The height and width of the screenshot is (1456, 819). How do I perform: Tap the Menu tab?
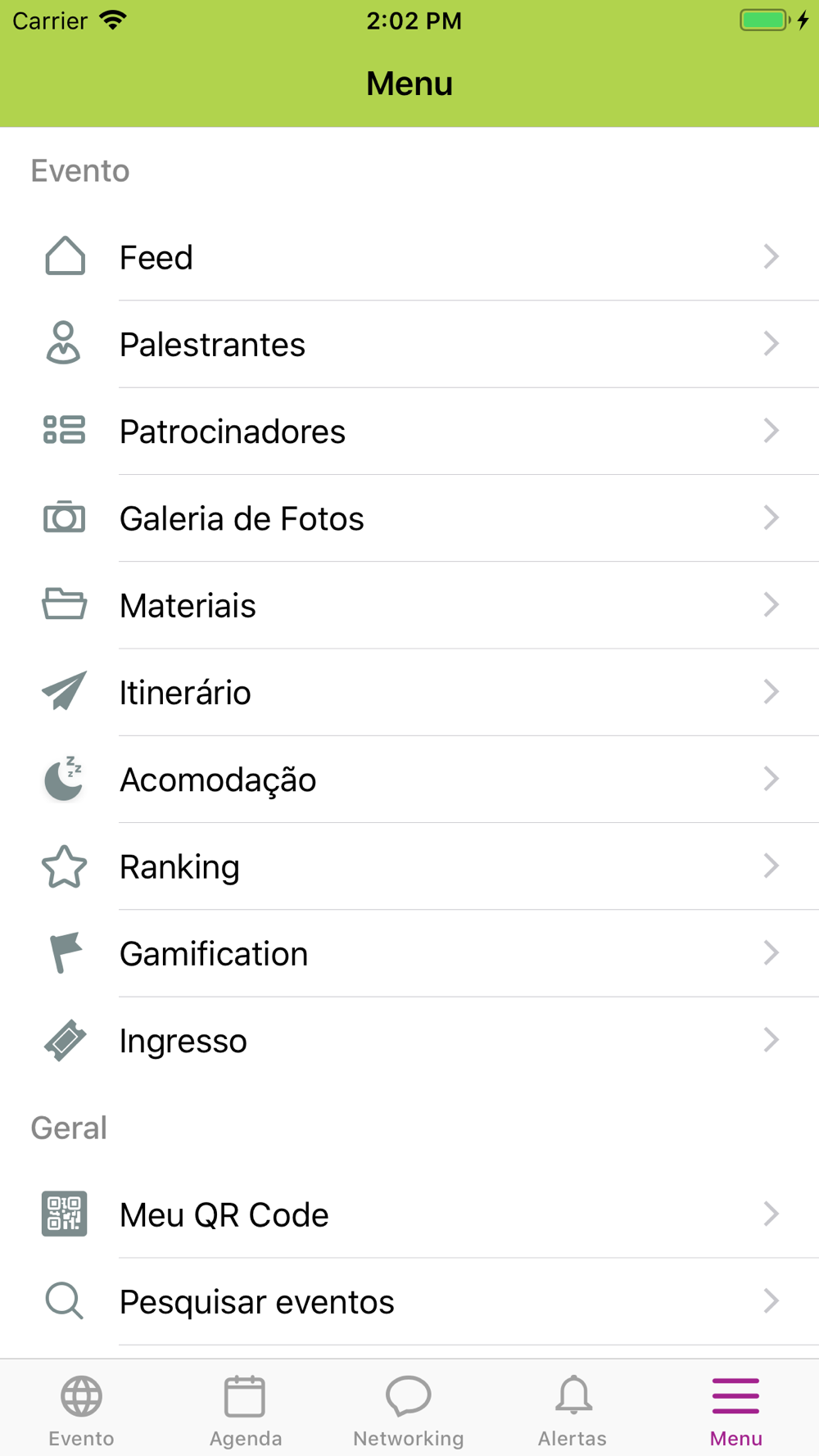click(736, 1410)
